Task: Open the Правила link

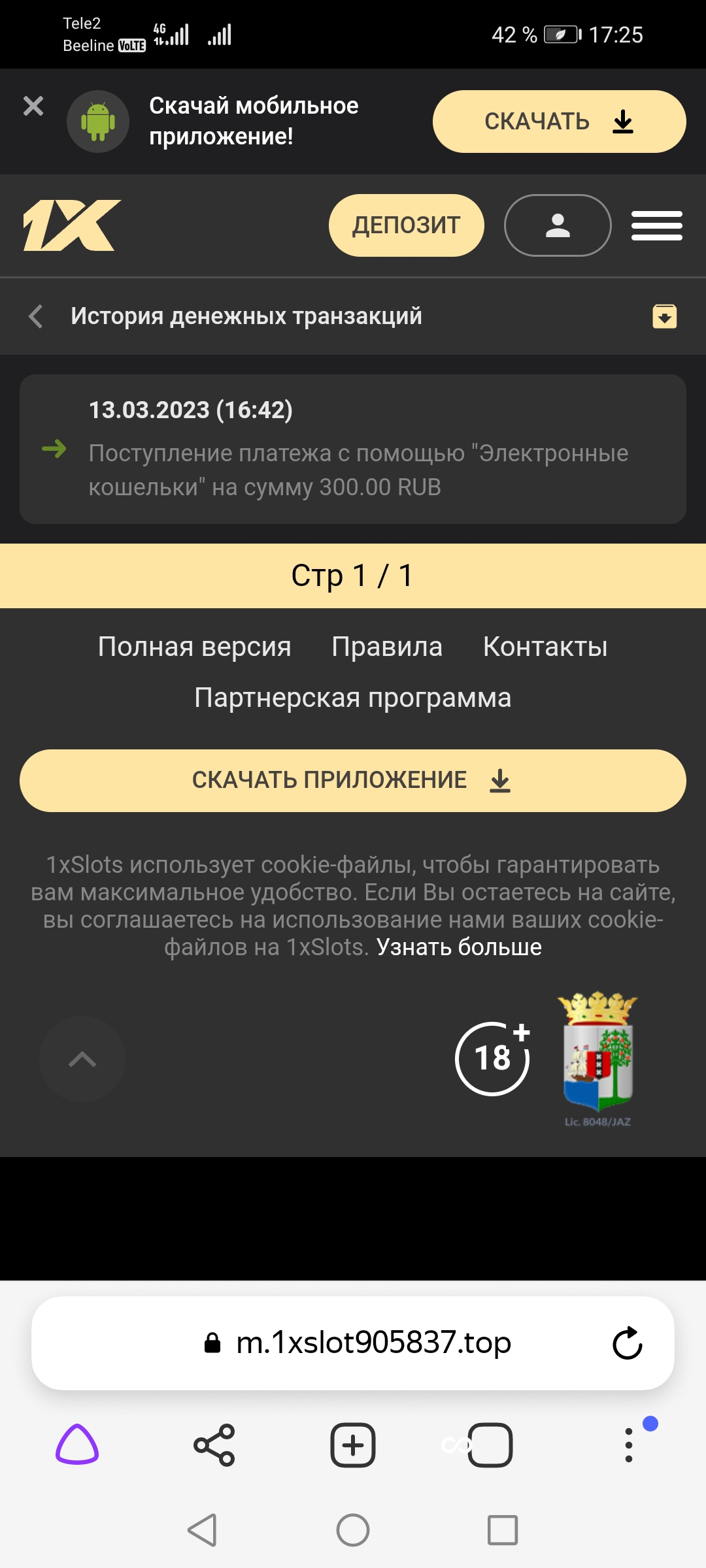Action: pyautogui.click(x=387, y=647)
